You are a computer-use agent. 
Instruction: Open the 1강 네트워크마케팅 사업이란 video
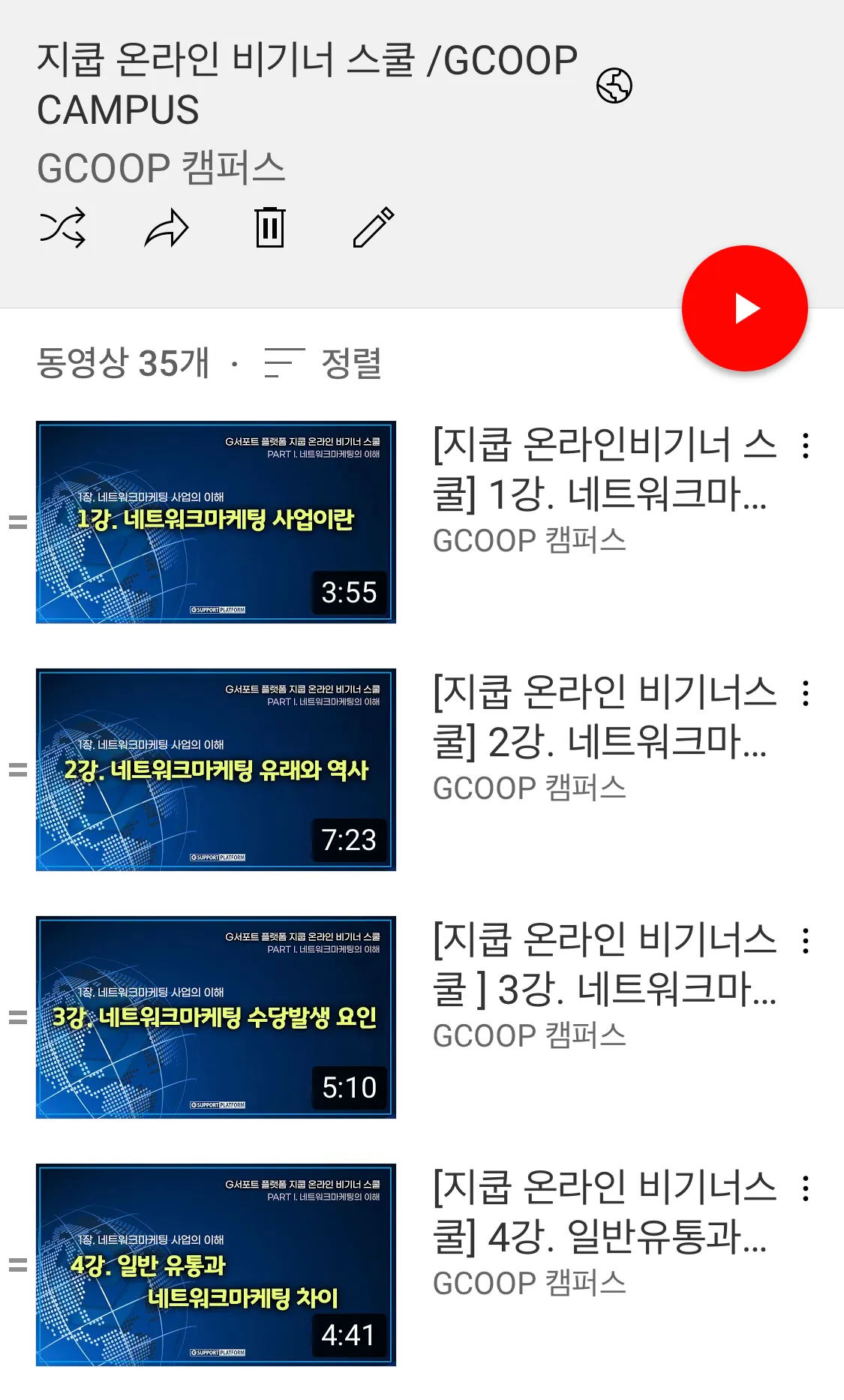point(216,522)
